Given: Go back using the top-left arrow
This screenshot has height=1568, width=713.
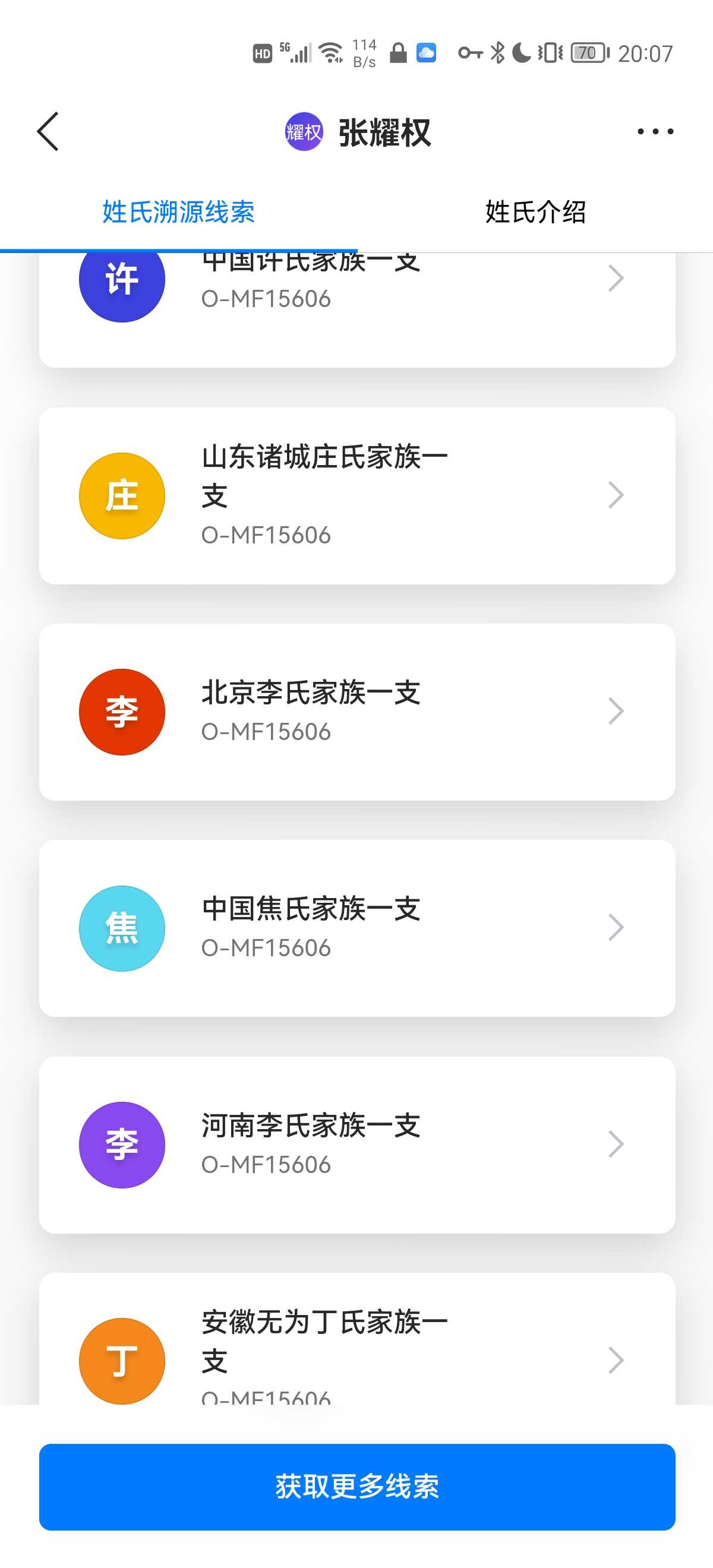Looking at the screenshot, I should [48, 131].
